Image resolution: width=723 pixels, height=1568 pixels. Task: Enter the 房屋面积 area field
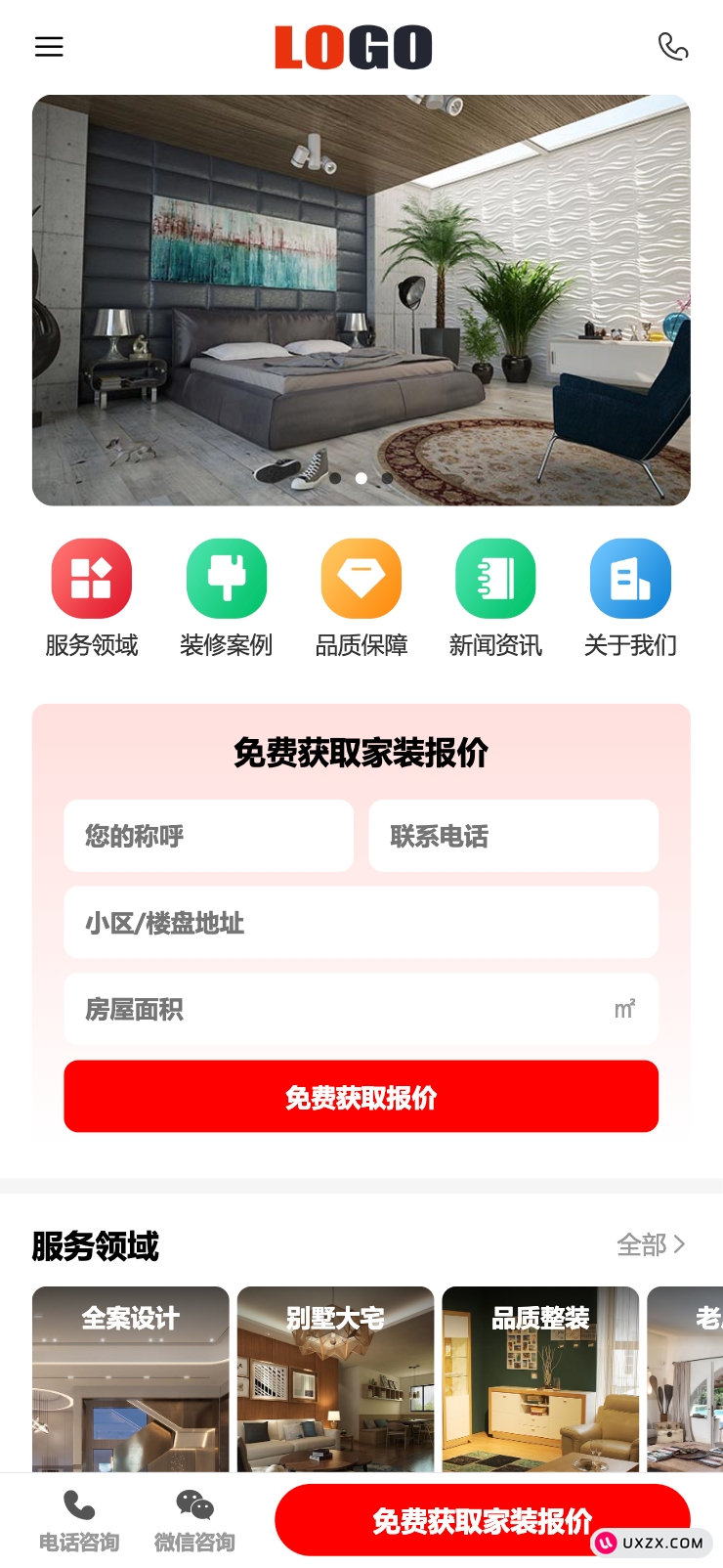332,1009
